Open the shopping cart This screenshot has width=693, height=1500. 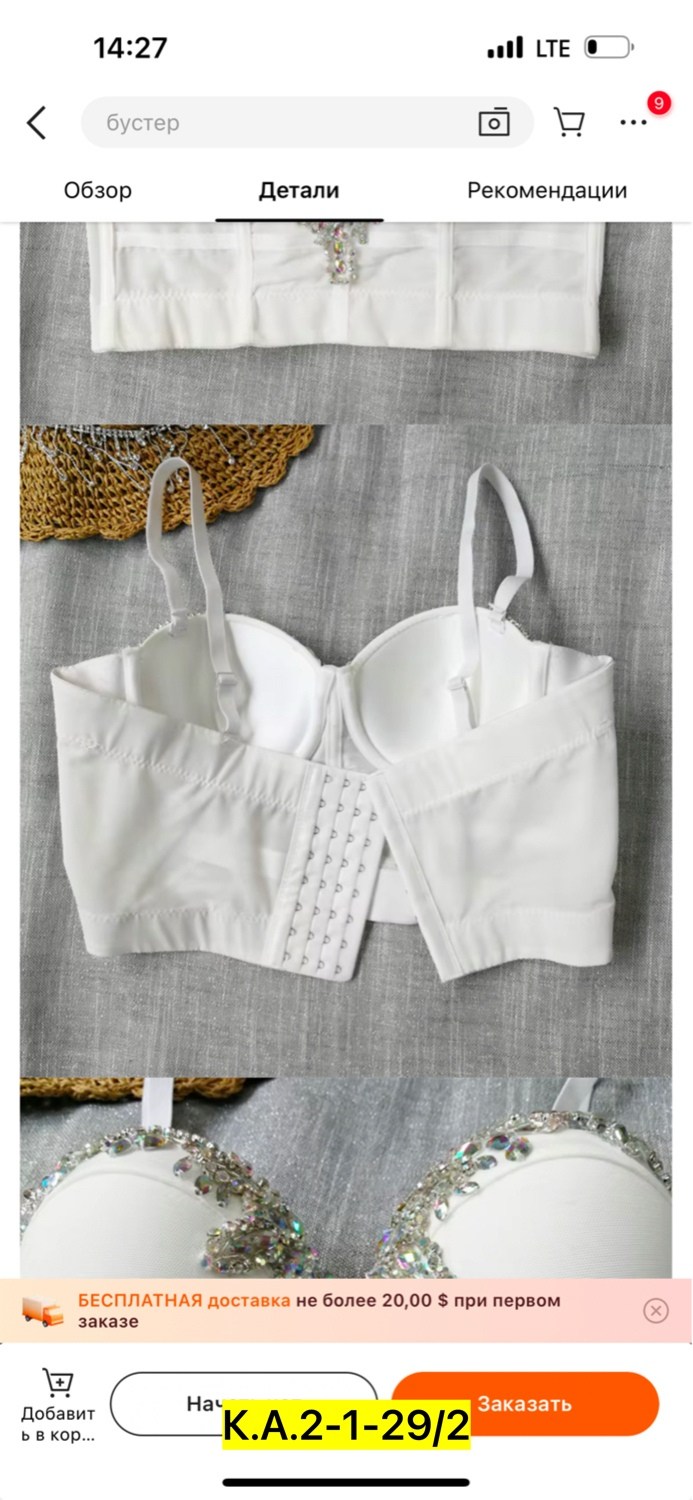(569, 123)
